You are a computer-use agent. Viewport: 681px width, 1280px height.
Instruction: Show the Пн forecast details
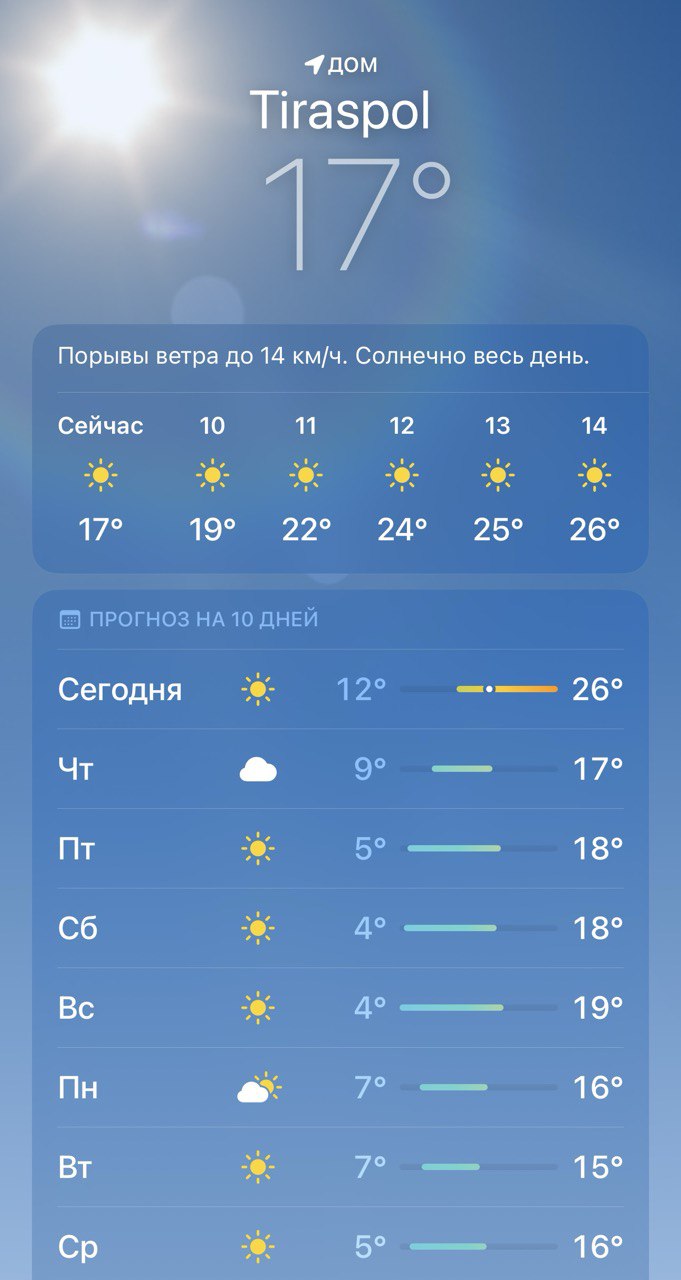340,1087
